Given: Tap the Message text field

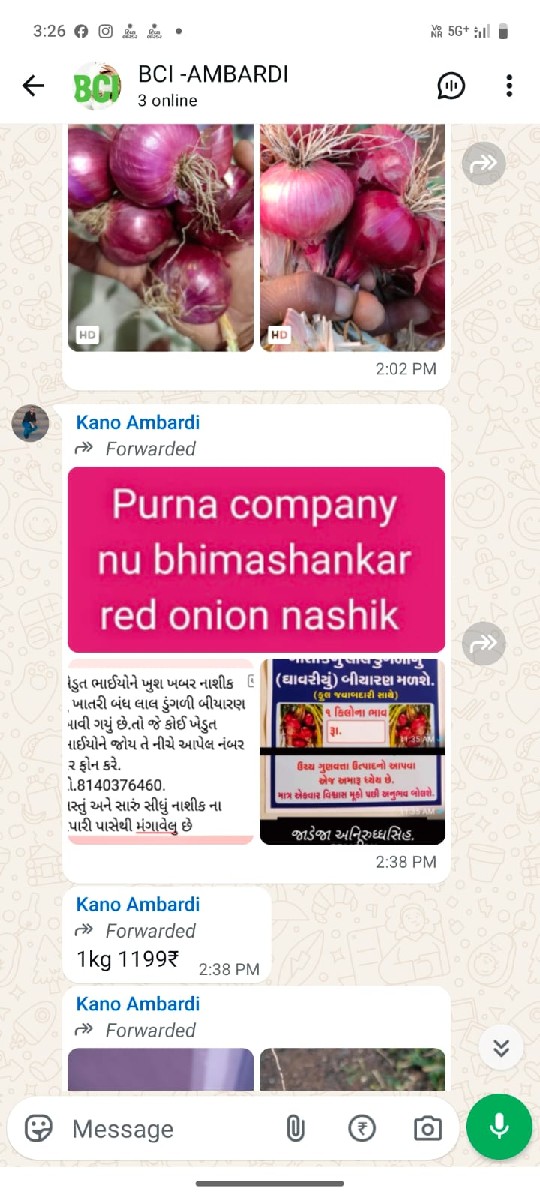Looking at the screenshot, I should 170,1129.
